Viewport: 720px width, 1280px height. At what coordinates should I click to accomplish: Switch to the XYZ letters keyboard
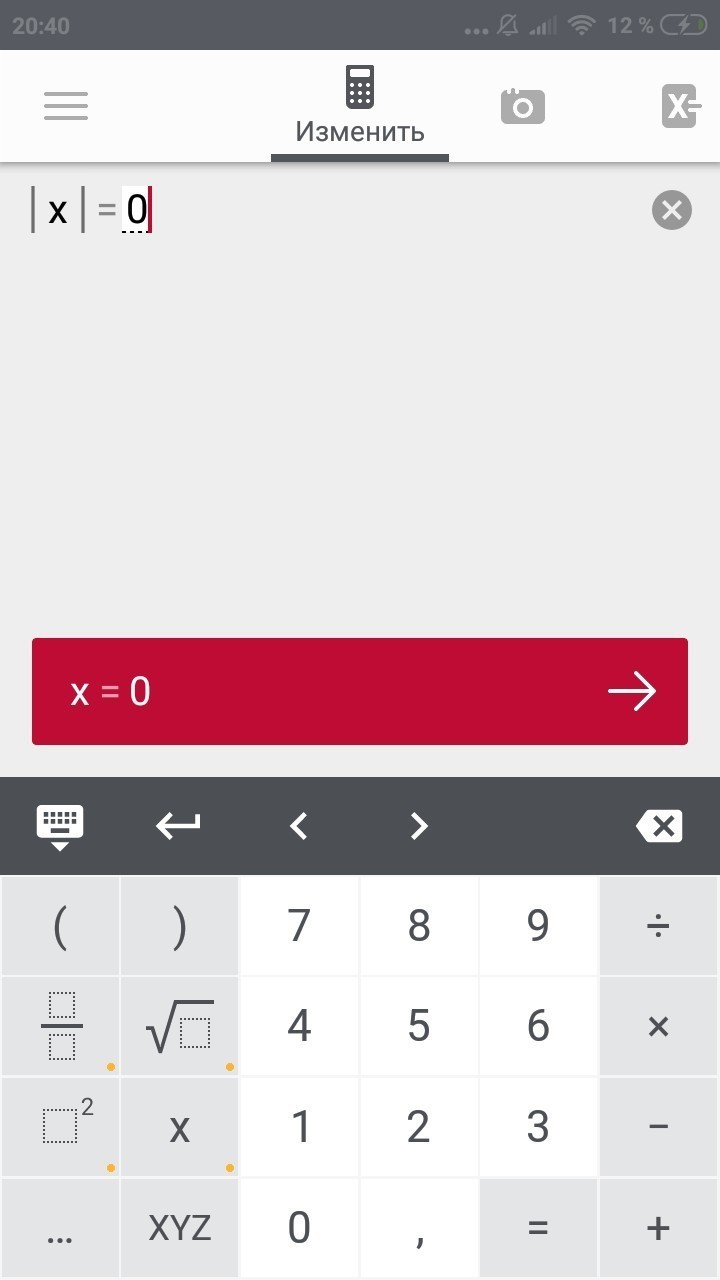pos(180,1228)
